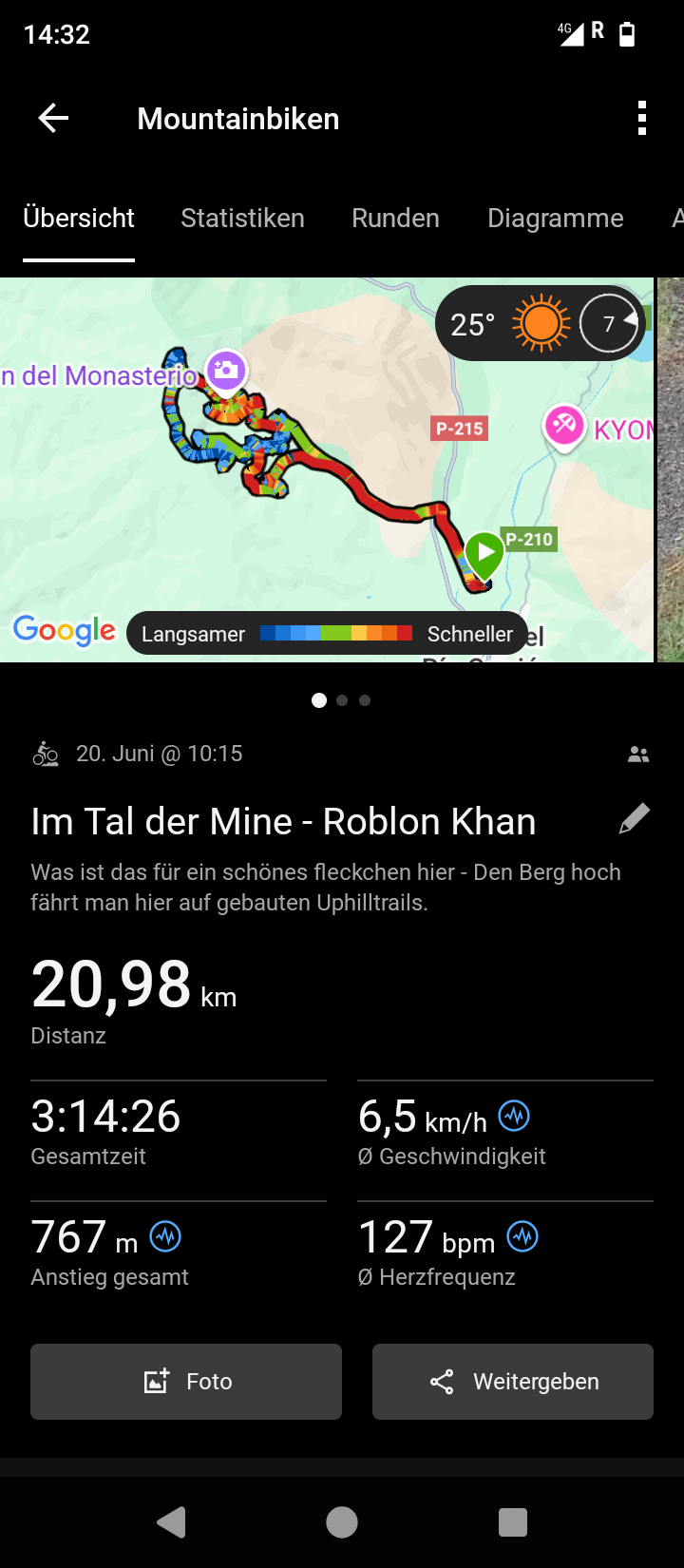Open the three-dot overflow menu

(x=642, y=119)
